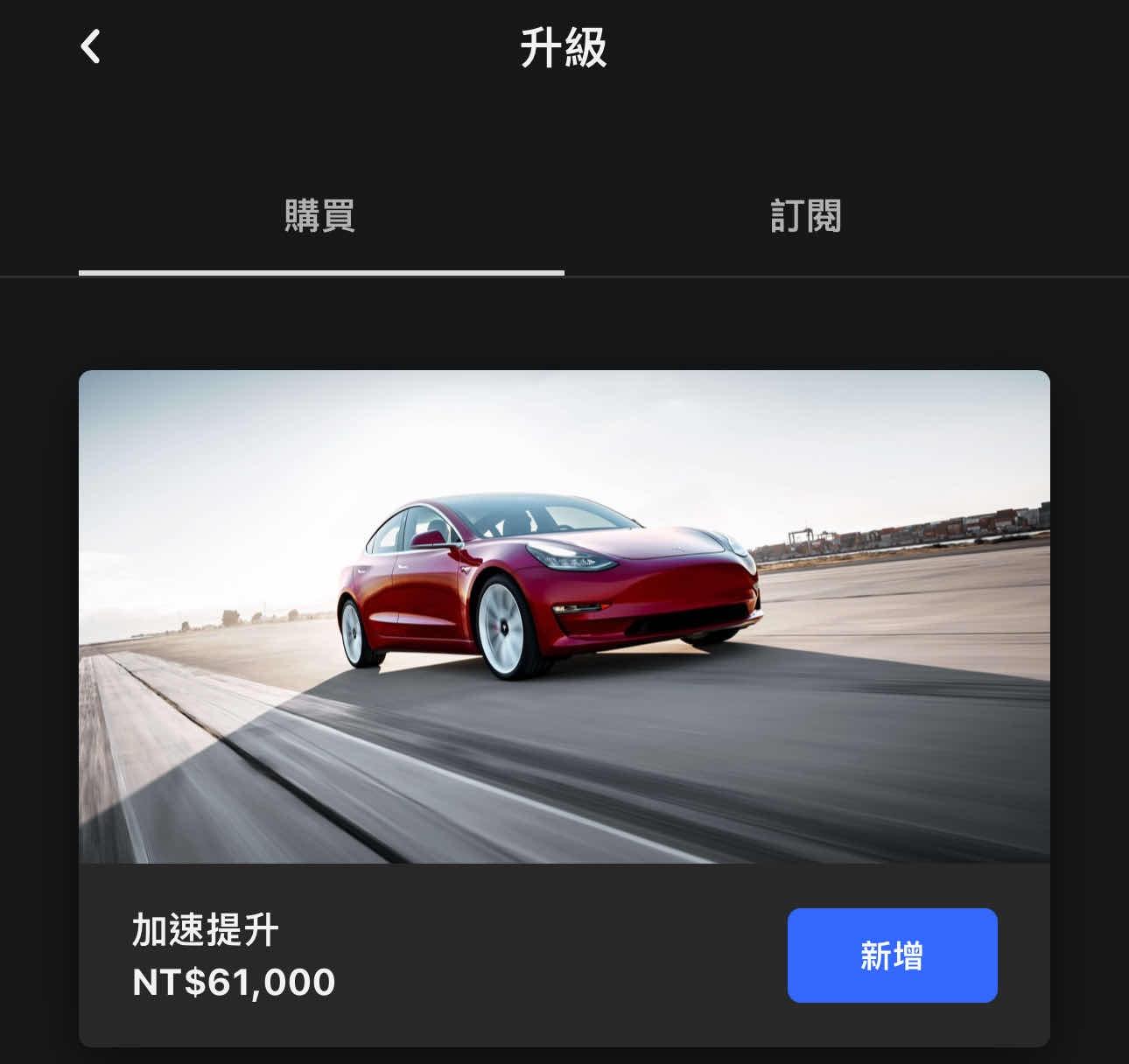The width and height of the screenshot is (1129, 1064).
Task: Open the 加速提升 upgrade card
Action: (564, 616)
